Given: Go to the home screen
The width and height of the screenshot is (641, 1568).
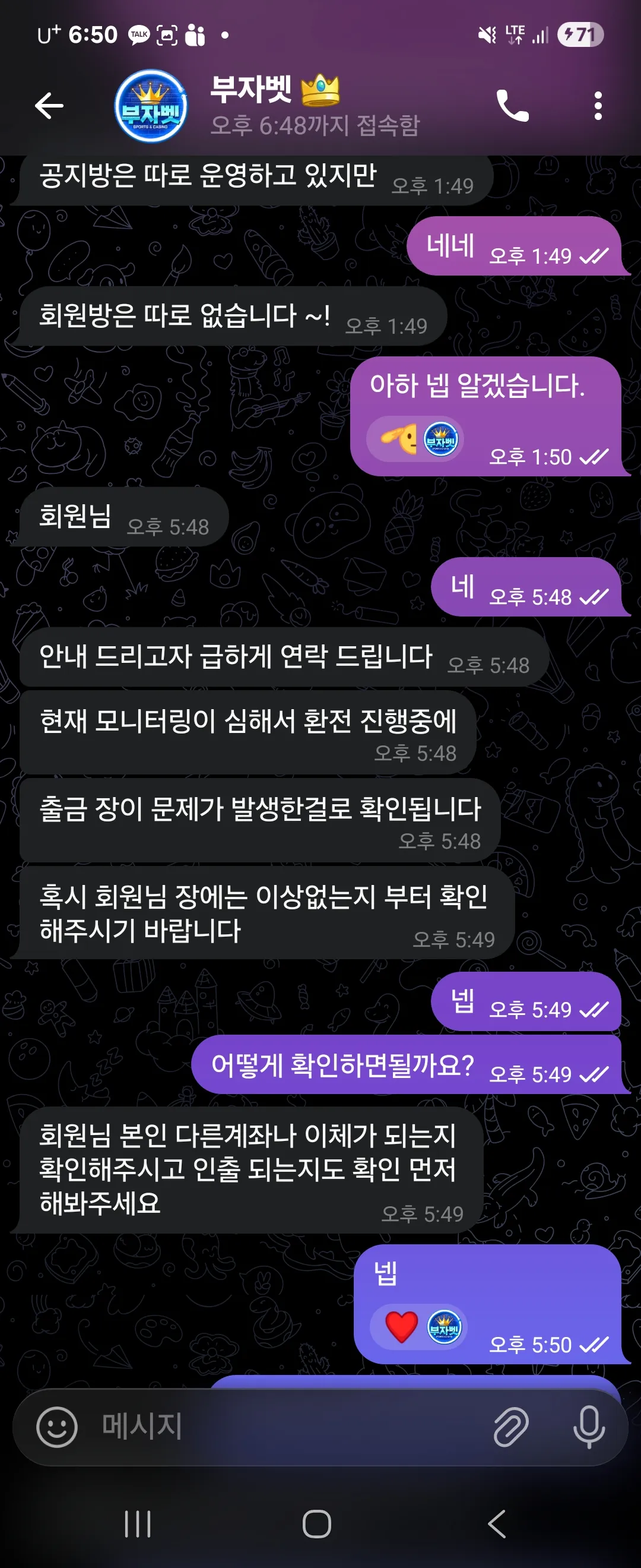Looking at the screenshot, I should coord(317,1523).
